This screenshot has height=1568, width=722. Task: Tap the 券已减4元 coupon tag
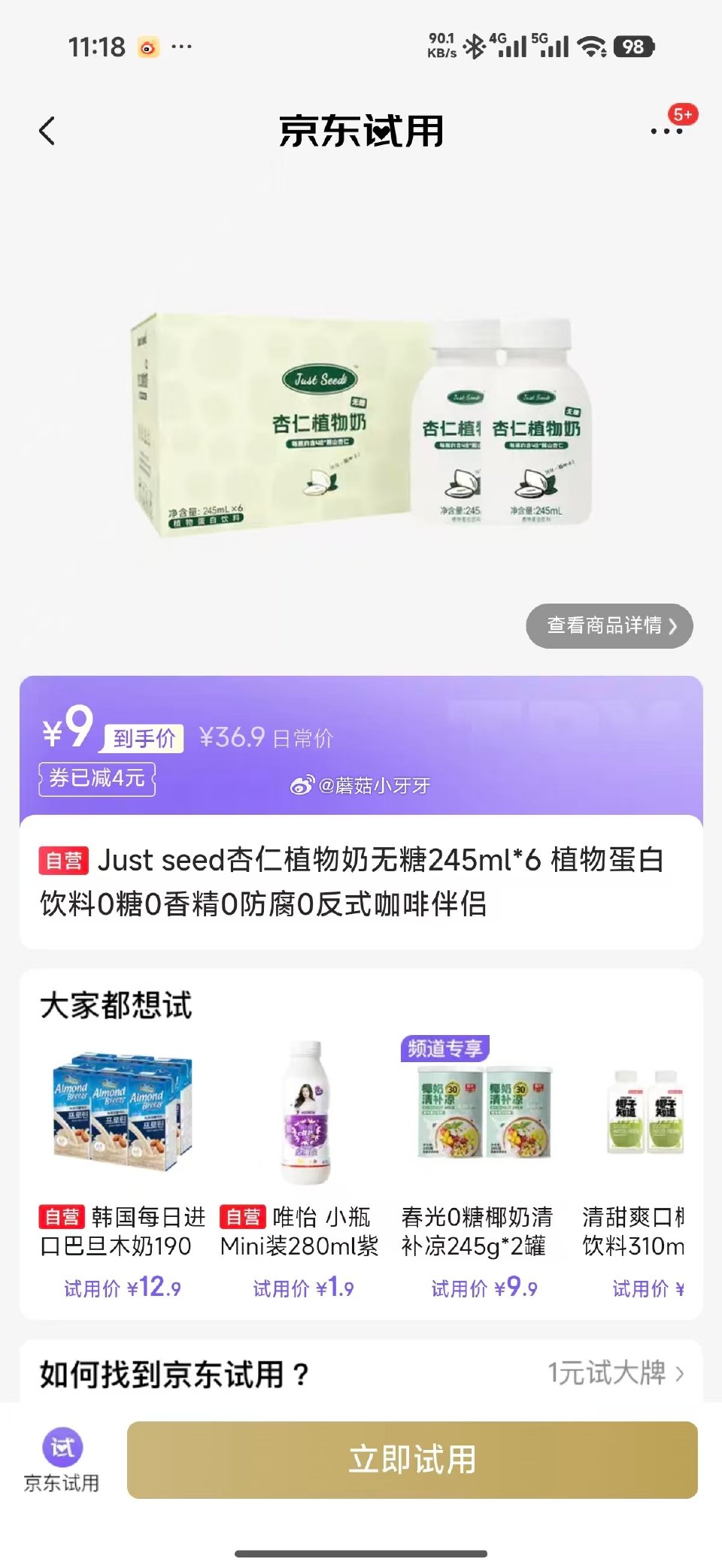(95, 782)
